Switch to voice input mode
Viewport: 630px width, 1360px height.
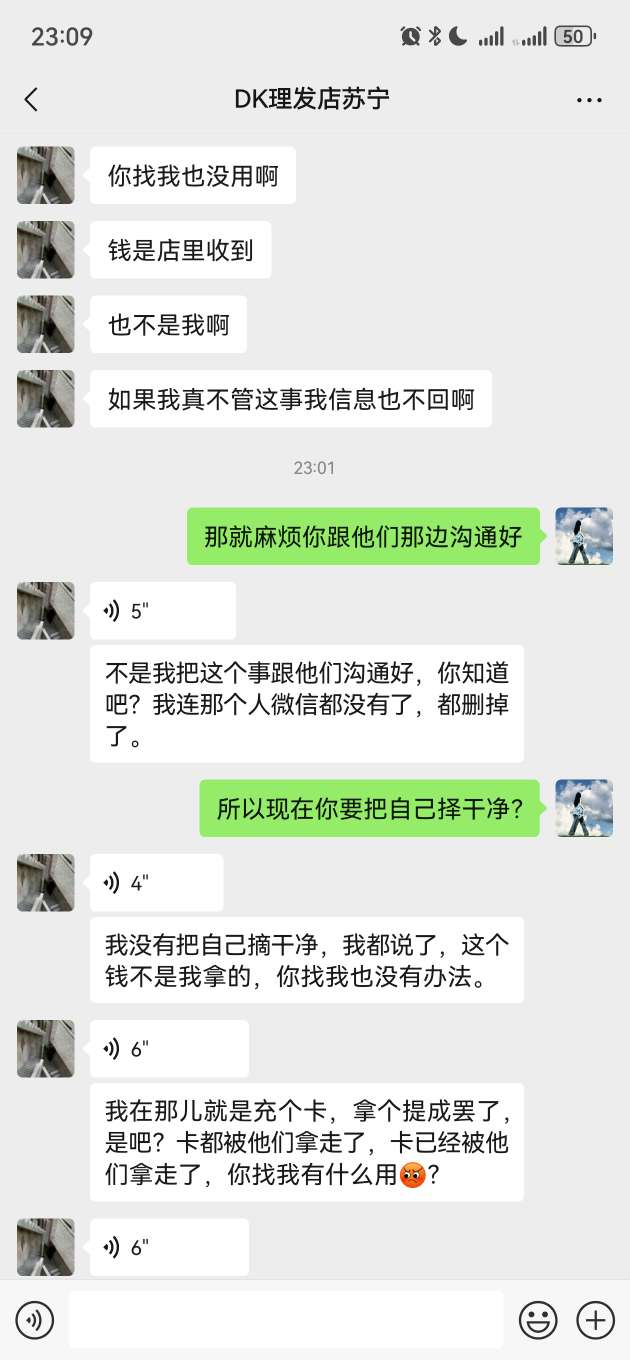tap(36, 1321)
